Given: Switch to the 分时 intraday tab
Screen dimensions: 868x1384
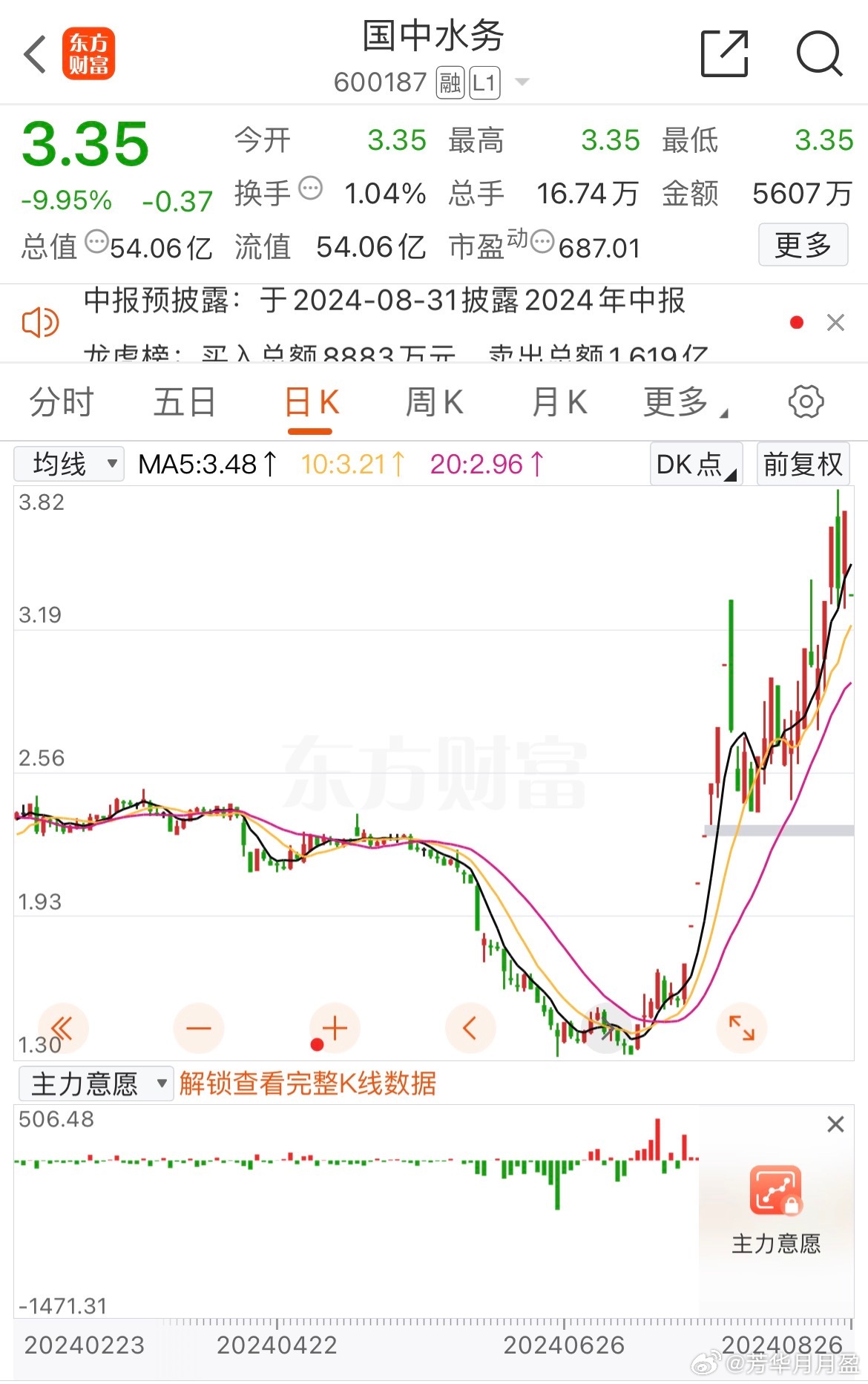Looking at the screenshot, I should coord(59,401).
